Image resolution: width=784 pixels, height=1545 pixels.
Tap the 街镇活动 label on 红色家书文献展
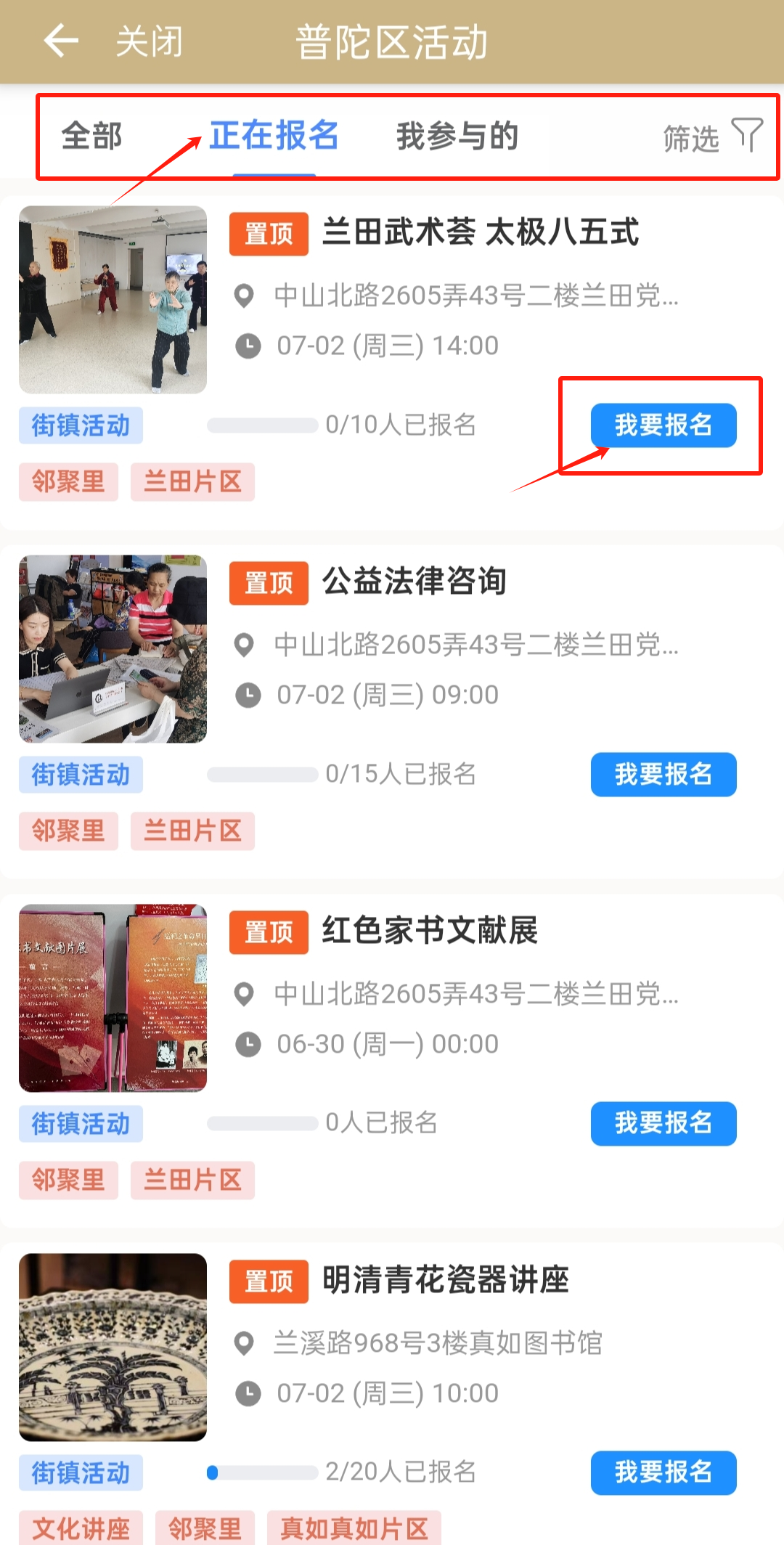(x=81, y=1123)
